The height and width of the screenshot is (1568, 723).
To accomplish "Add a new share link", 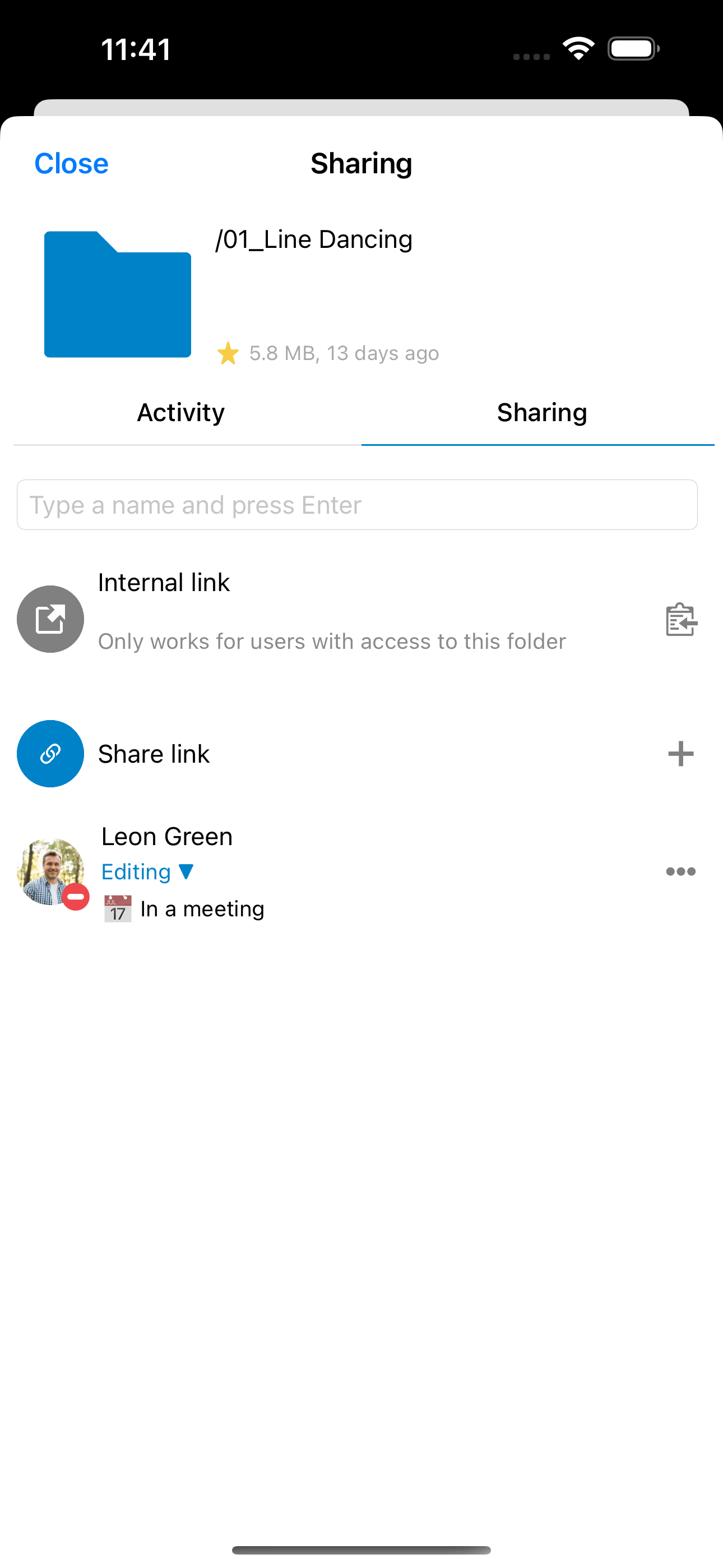I will coord(680,754).
